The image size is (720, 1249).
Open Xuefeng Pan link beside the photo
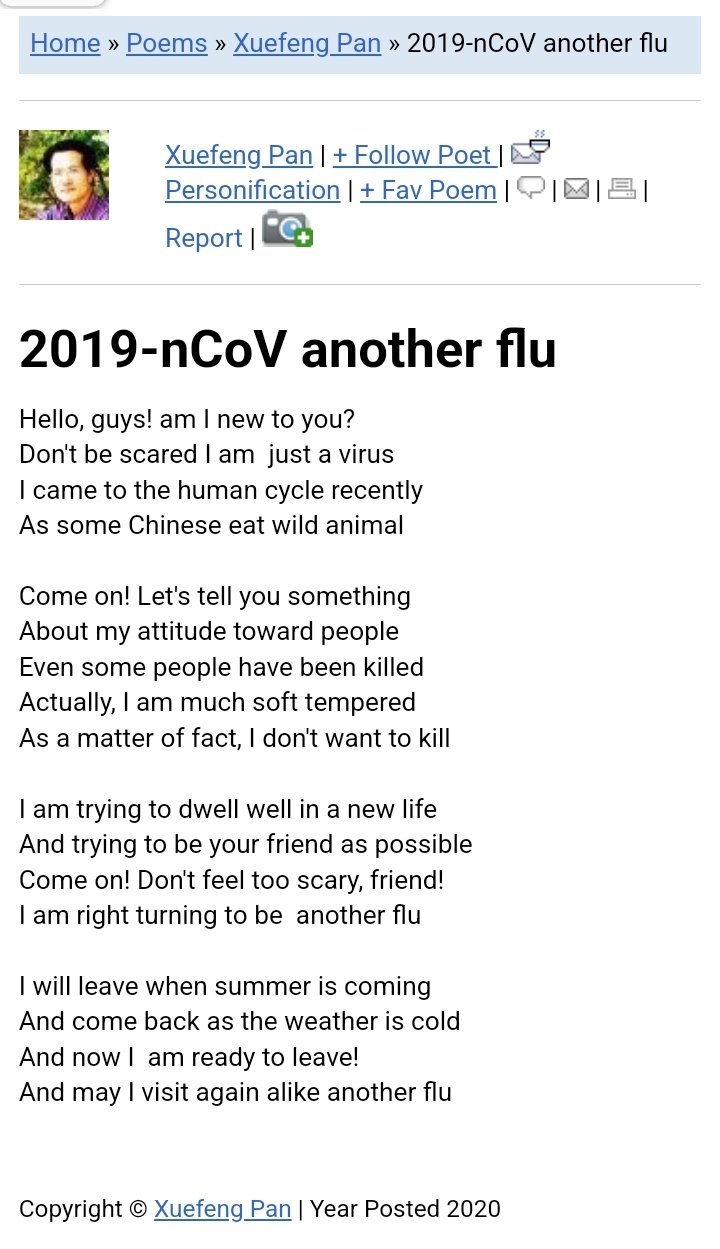click(x=239, y=155)
